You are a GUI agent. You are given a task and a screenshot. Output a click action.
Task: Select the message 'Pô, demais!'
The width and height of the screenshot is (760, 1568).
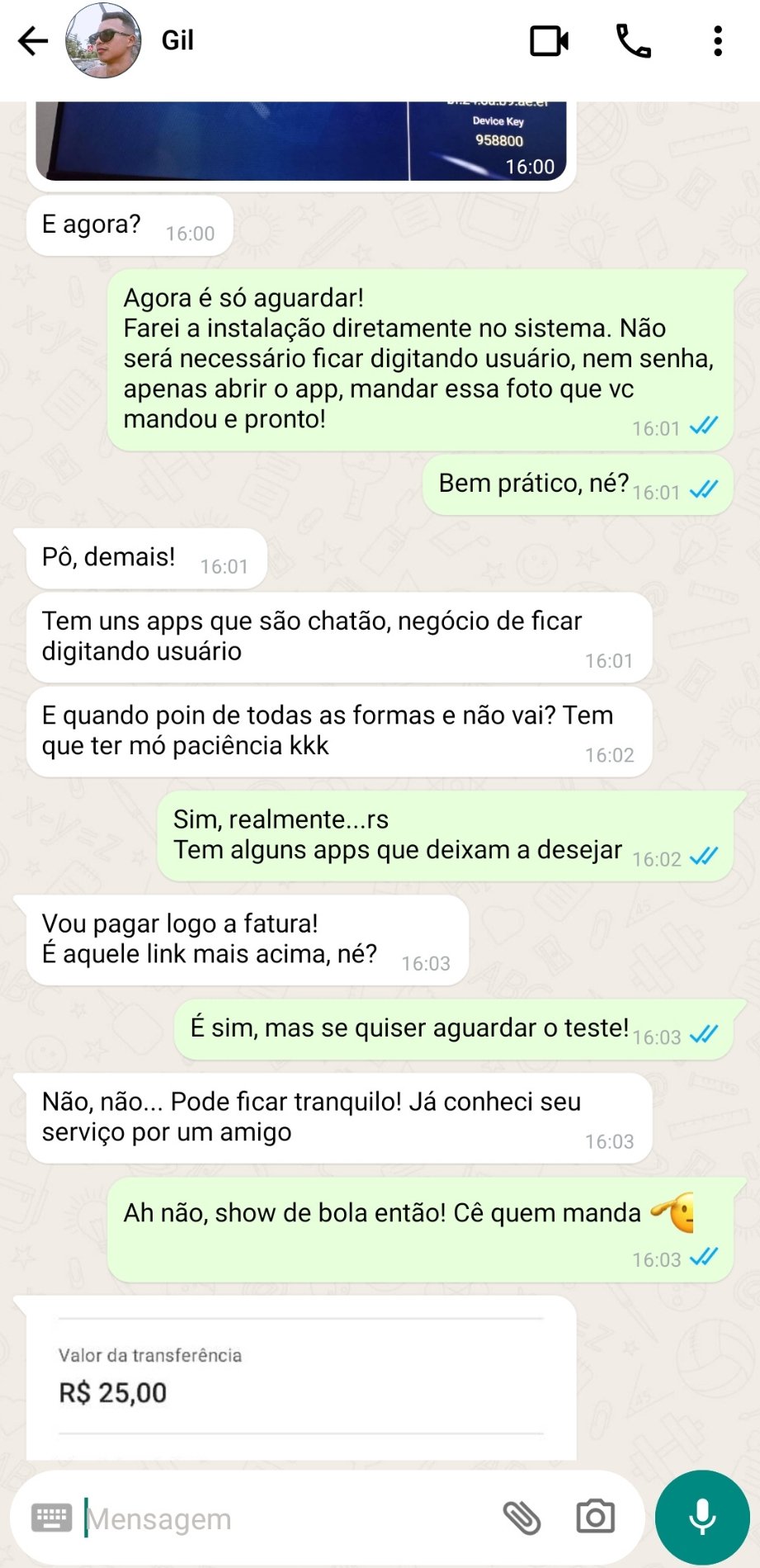107,557
